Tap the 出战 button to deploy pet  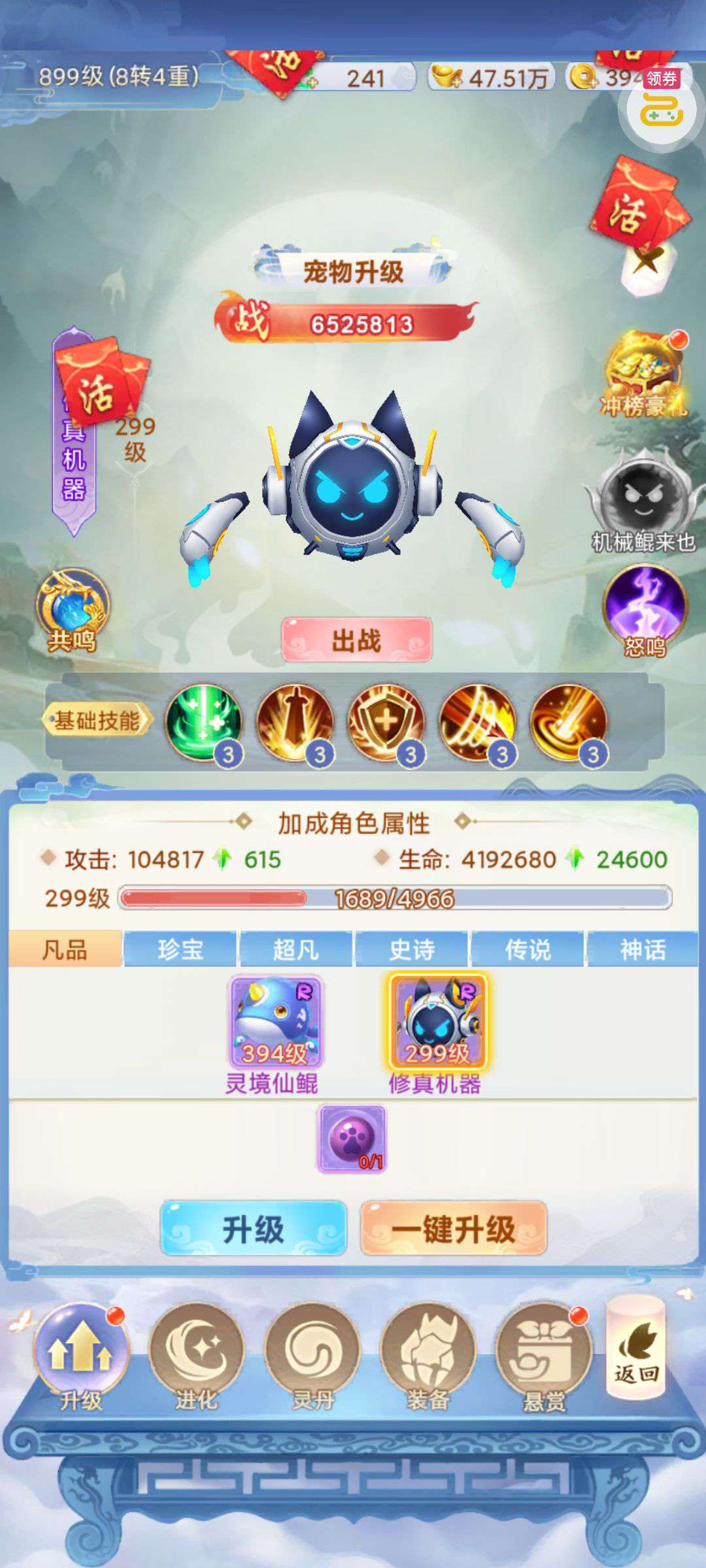356,640
